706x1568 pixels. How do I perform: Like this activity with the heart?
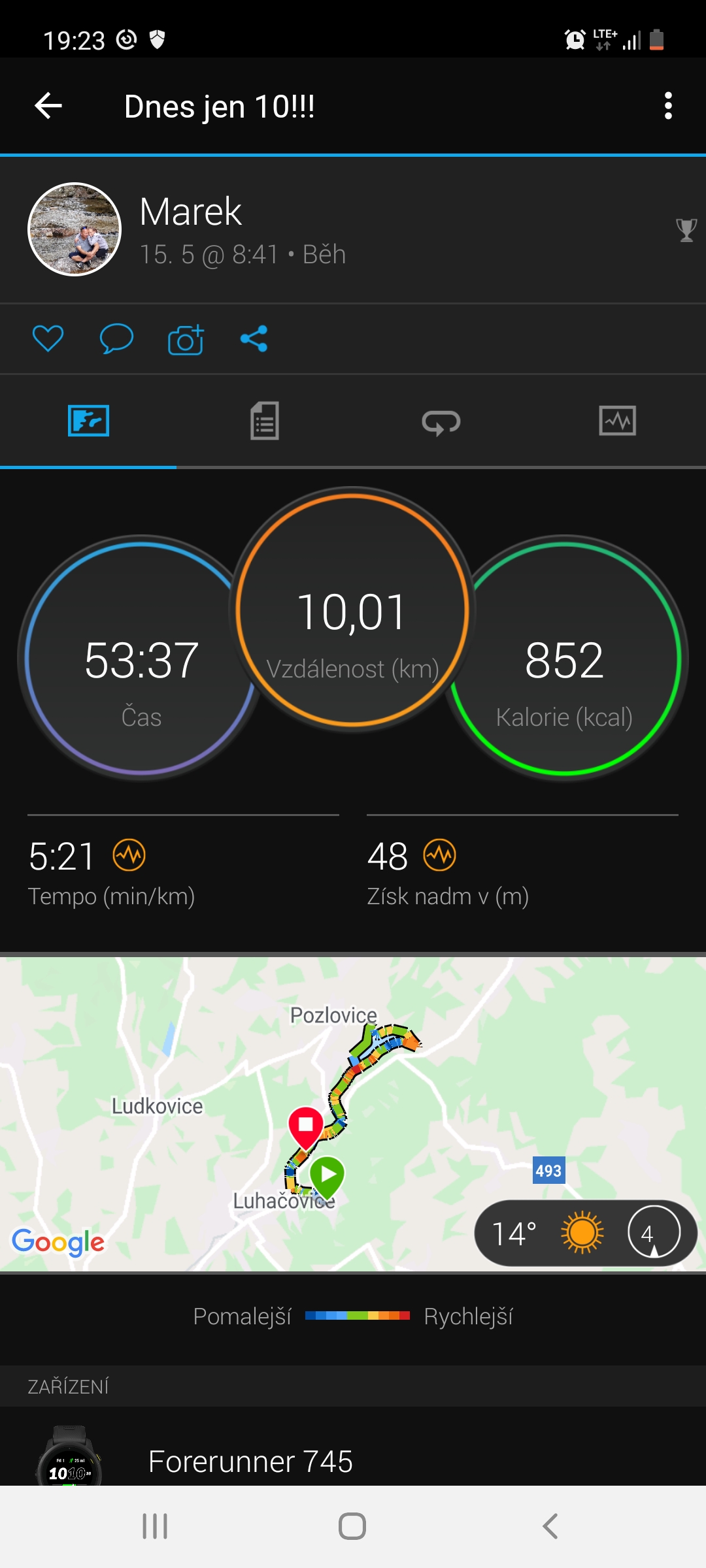pos(48,338)
